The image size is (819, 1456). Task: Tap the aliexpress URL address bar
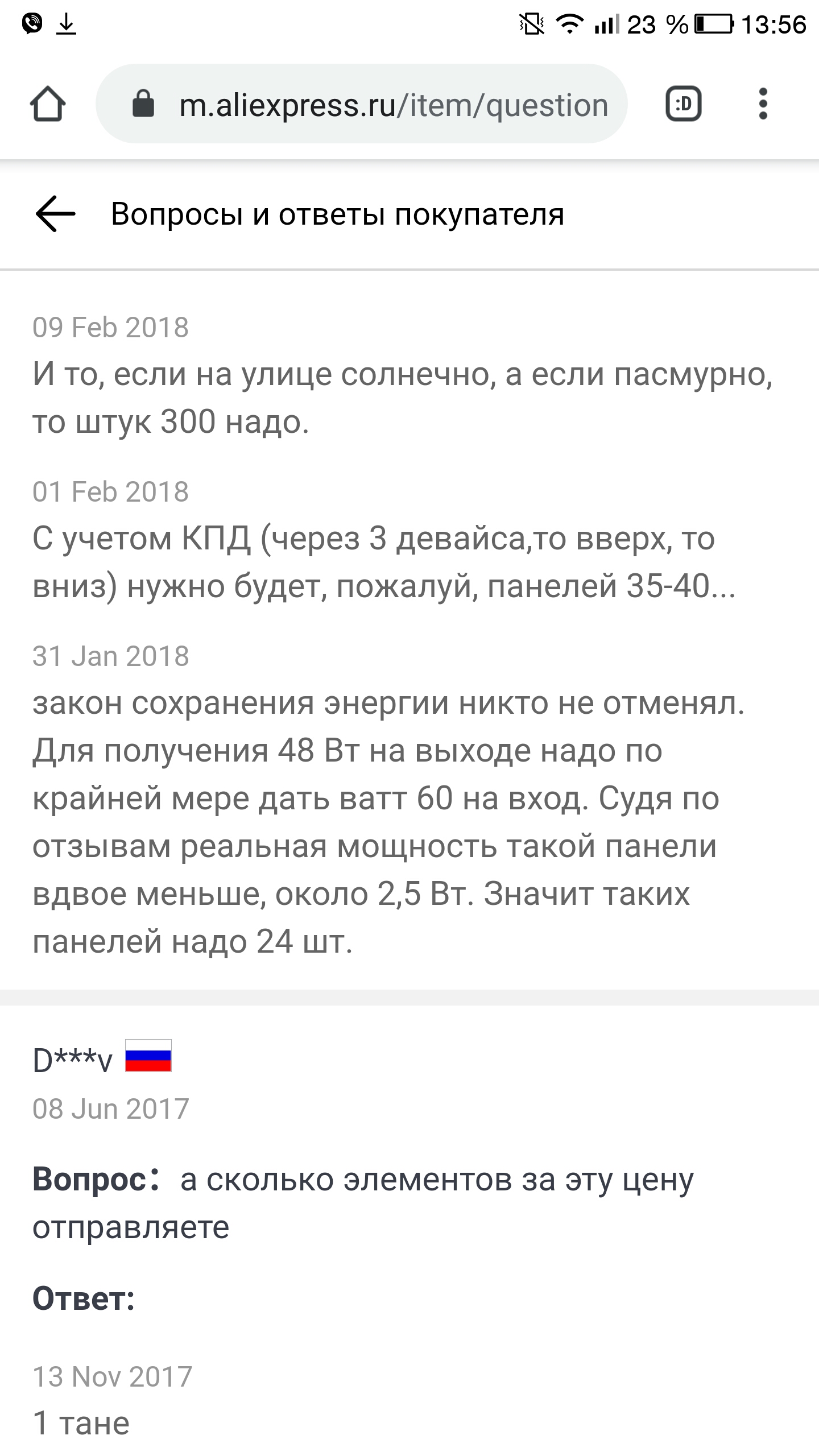point(392,105)
